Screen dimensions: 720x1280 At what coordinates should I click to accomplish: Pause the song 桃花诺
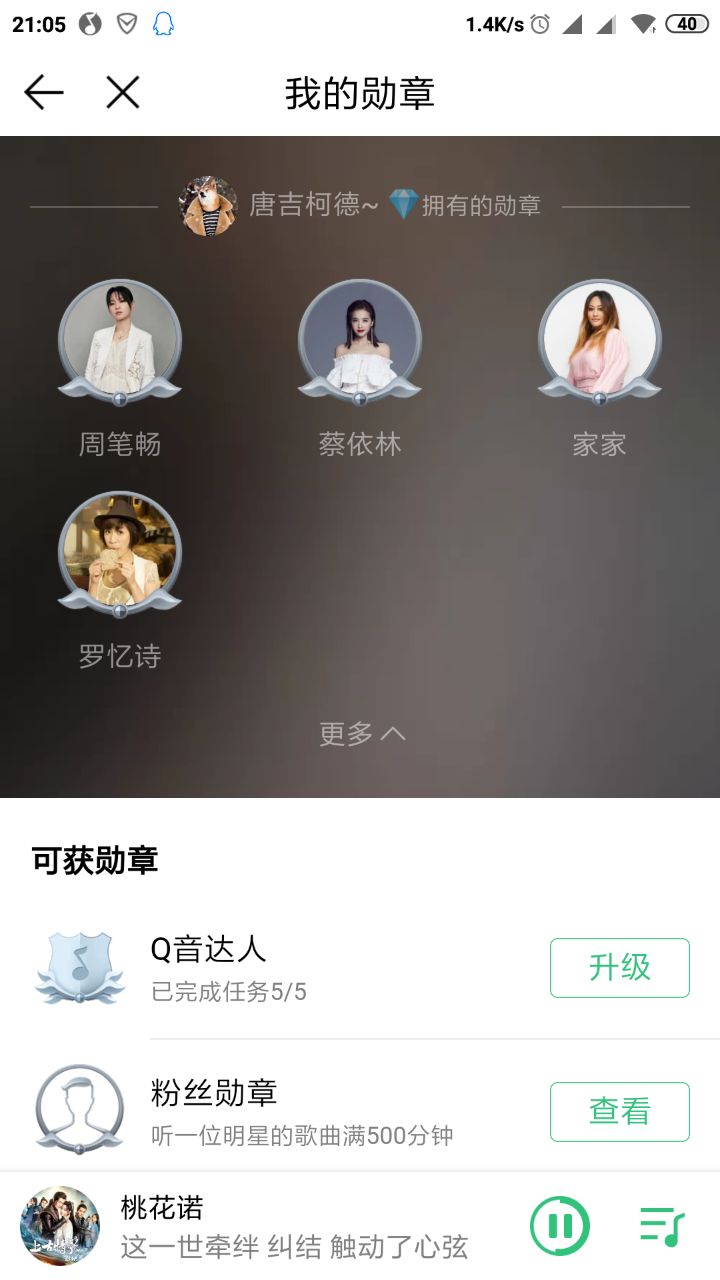click(559, 1226)
